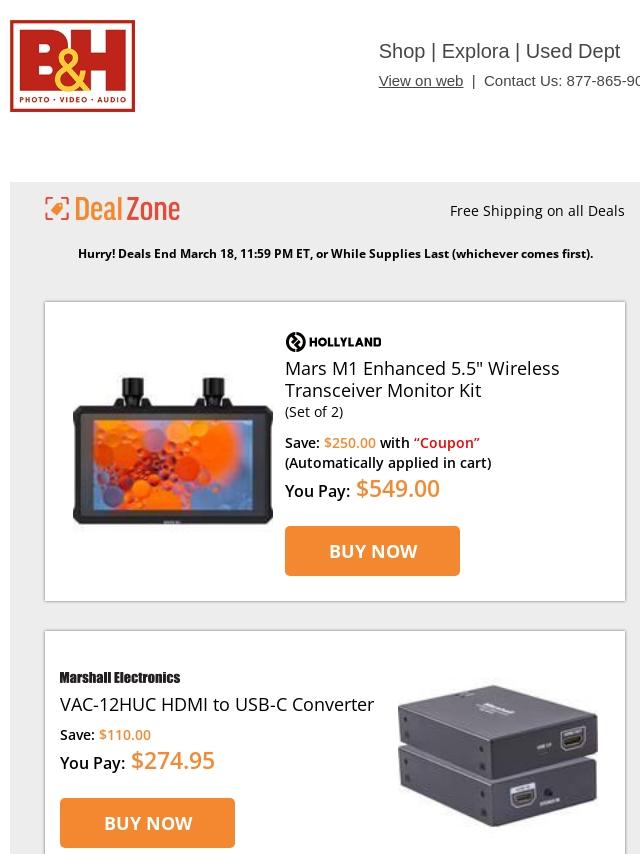Open the Explora link

475,51
